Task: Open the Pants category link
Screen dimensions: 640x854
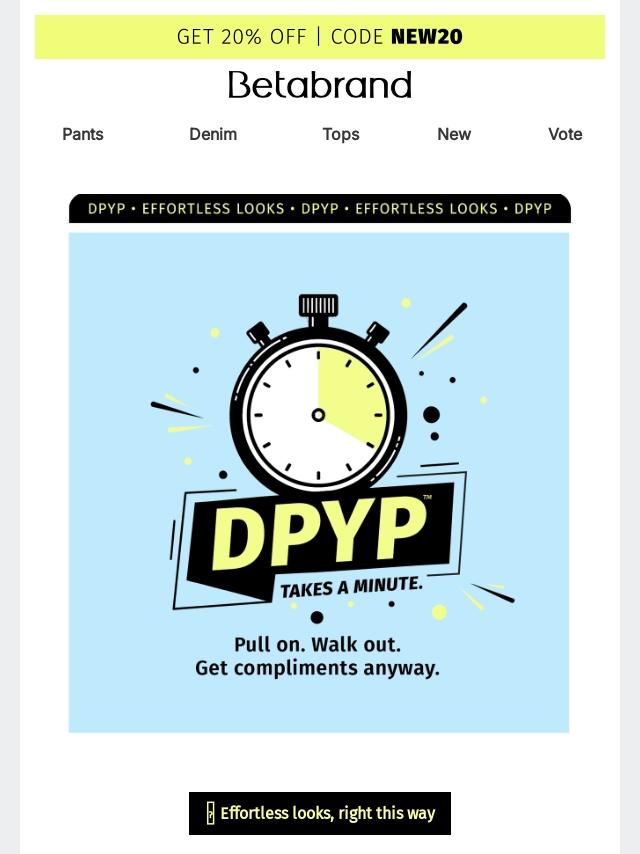Action: click(x=83, y=134)
